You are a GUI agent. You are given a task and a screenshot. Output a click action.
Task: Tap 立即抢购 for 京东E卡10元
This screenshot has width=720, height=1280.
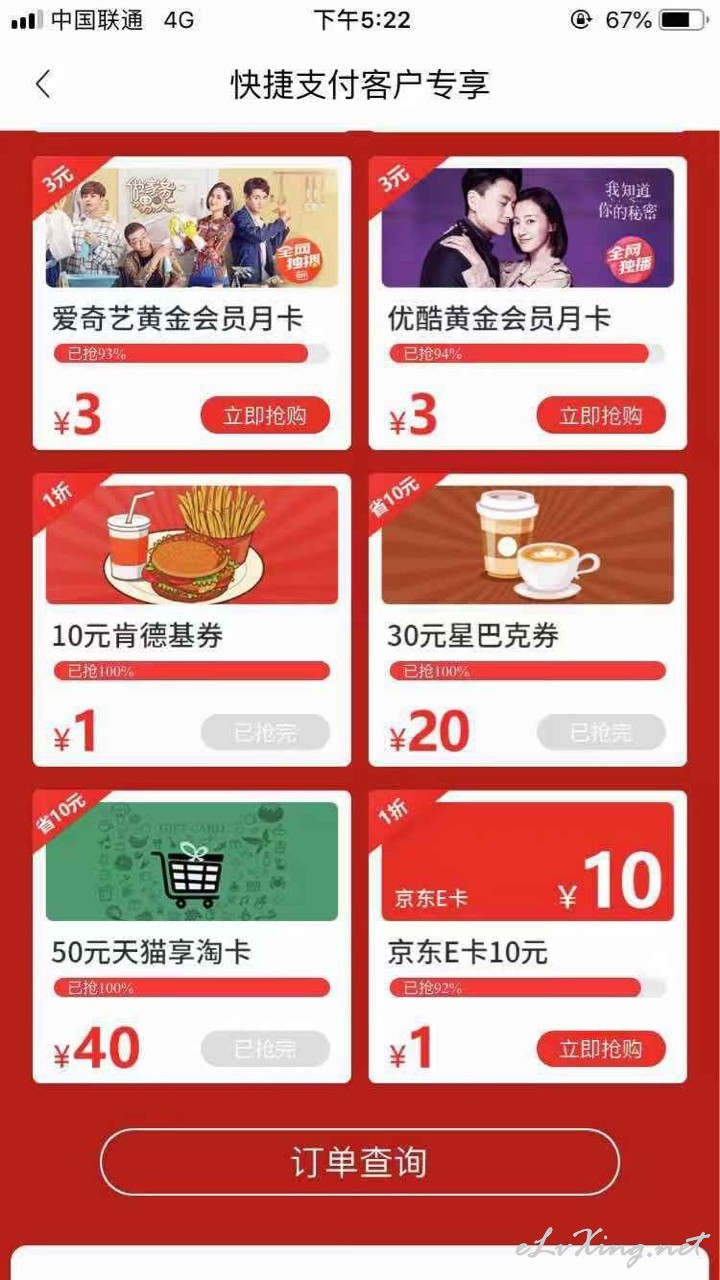pos(601,1049)
